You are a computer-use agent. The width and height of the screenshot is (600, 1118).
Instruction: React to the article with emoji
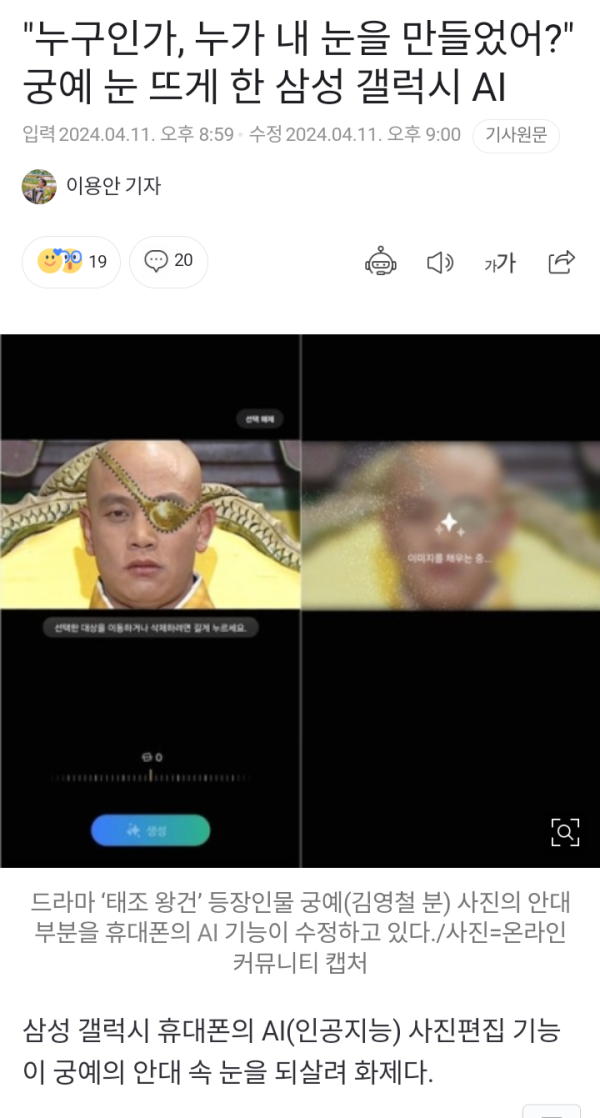(71, 262)
